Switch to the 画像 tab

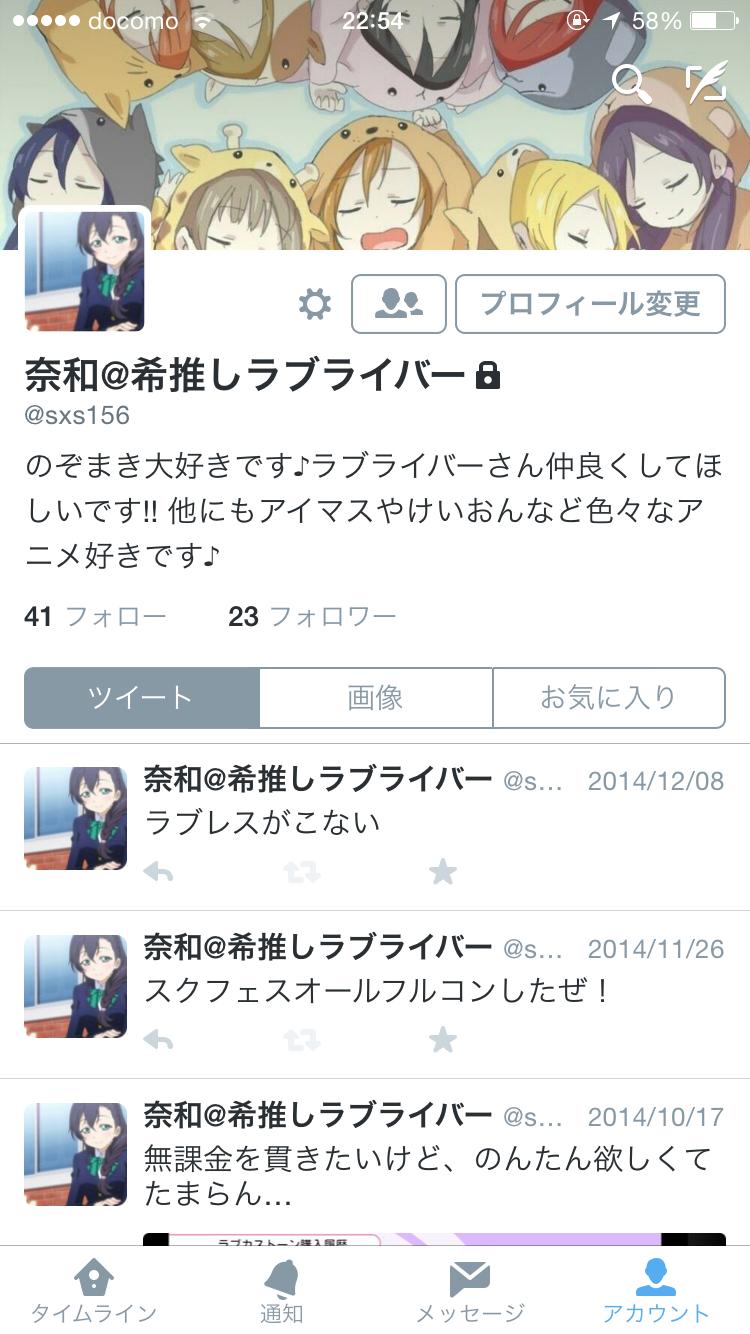pos(375,698)
